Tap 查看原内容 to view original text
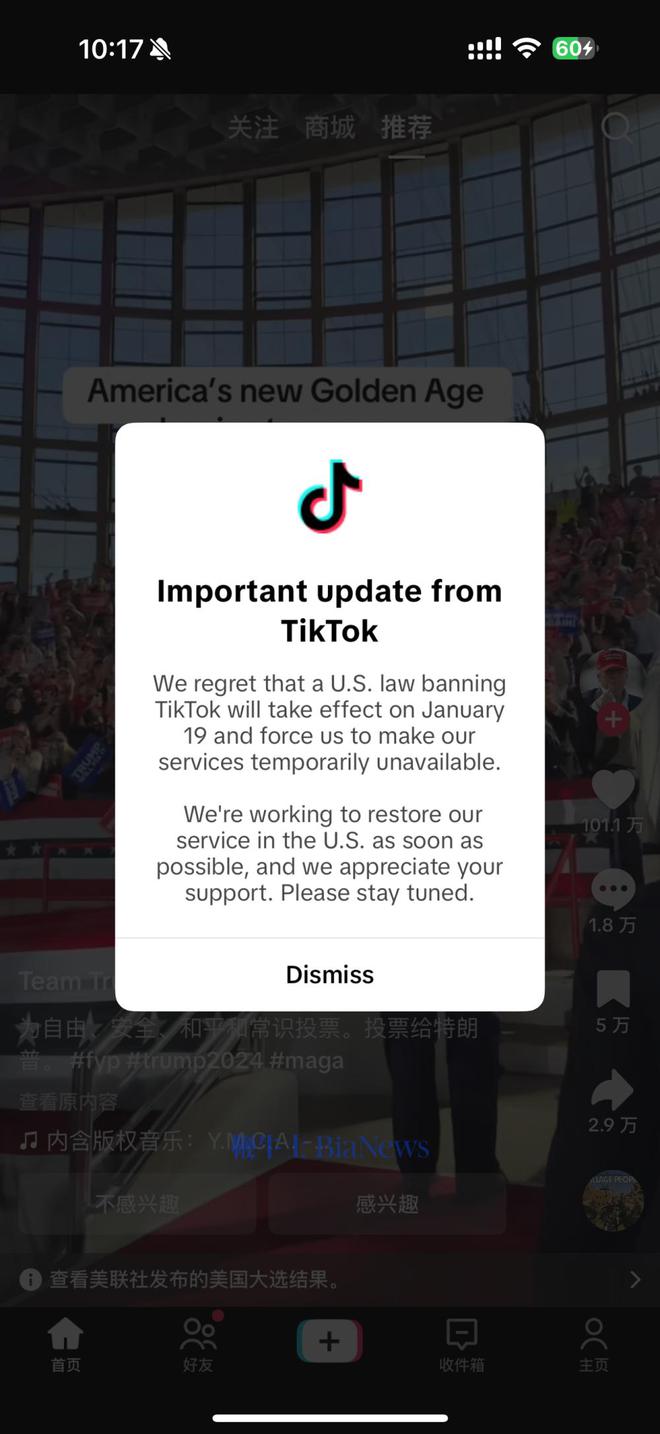This screenshot has width=660, height=1434. [68, 1102]
